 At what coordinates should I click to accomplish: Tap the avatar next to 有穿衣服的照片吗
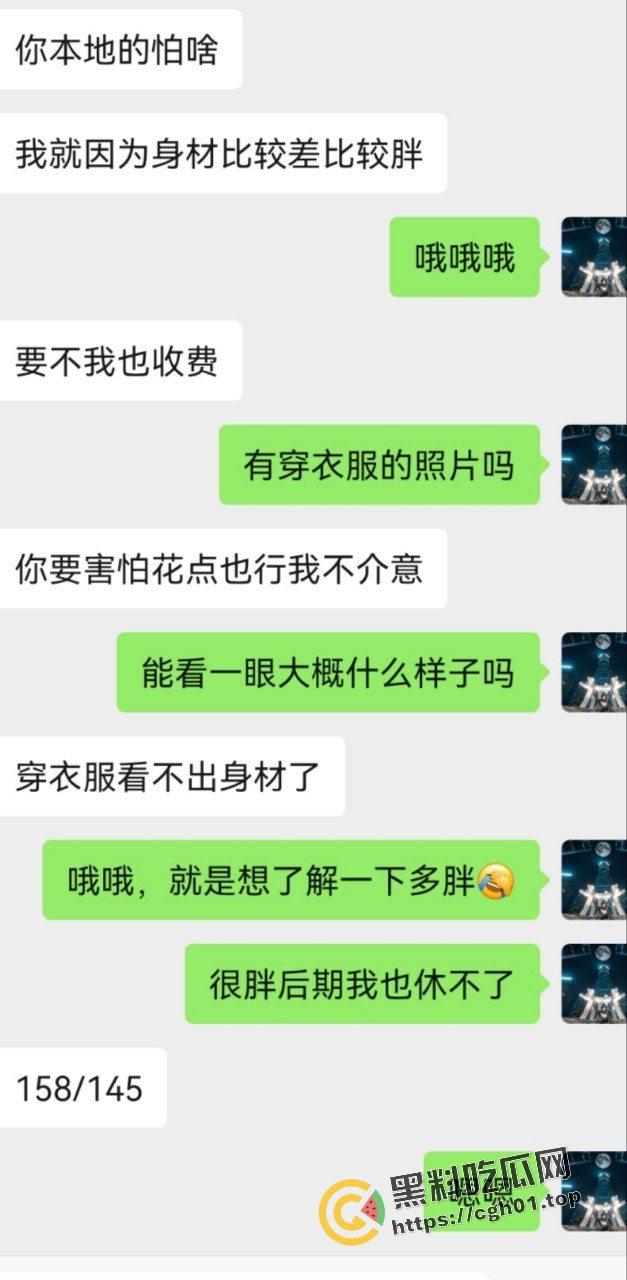[593, 465]
